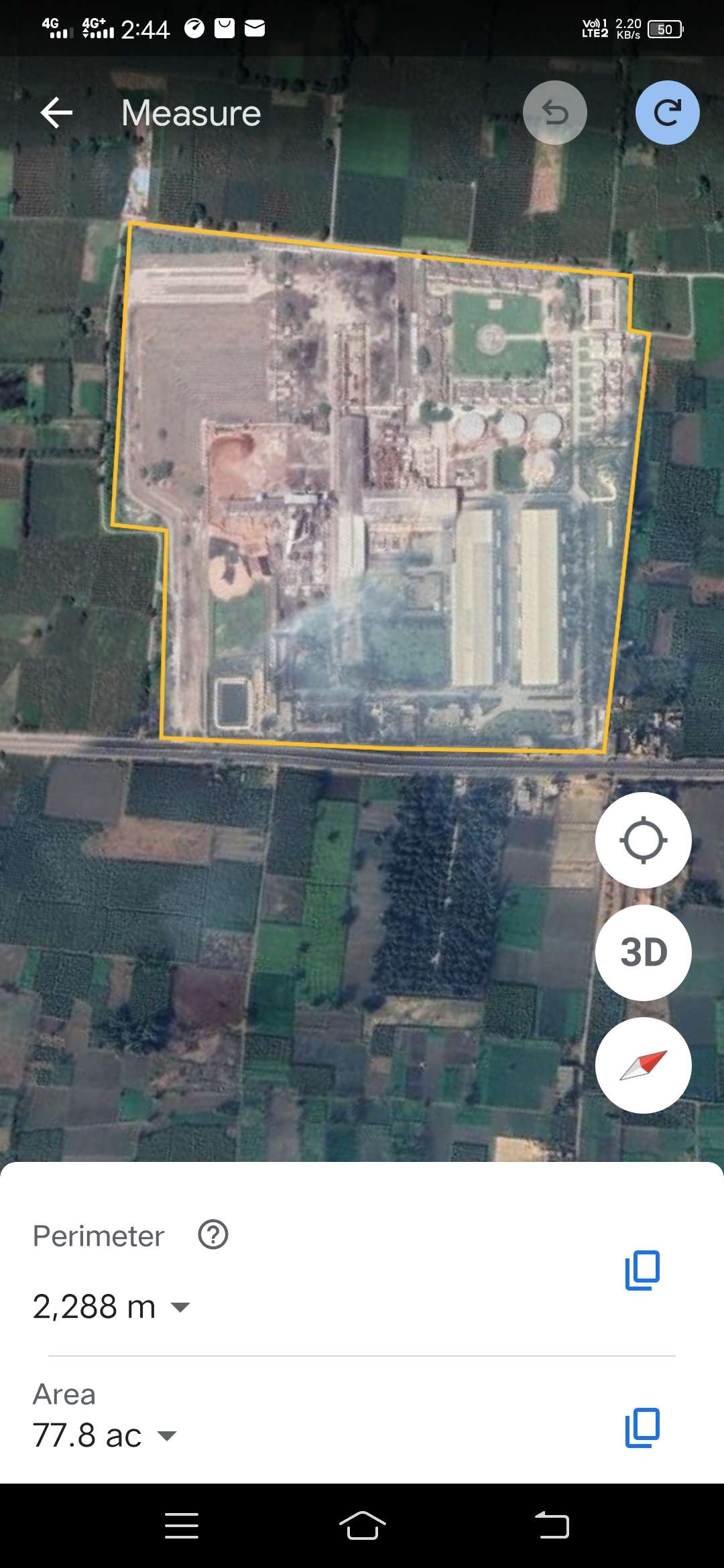Undo the last measurement point

(554, 113)
